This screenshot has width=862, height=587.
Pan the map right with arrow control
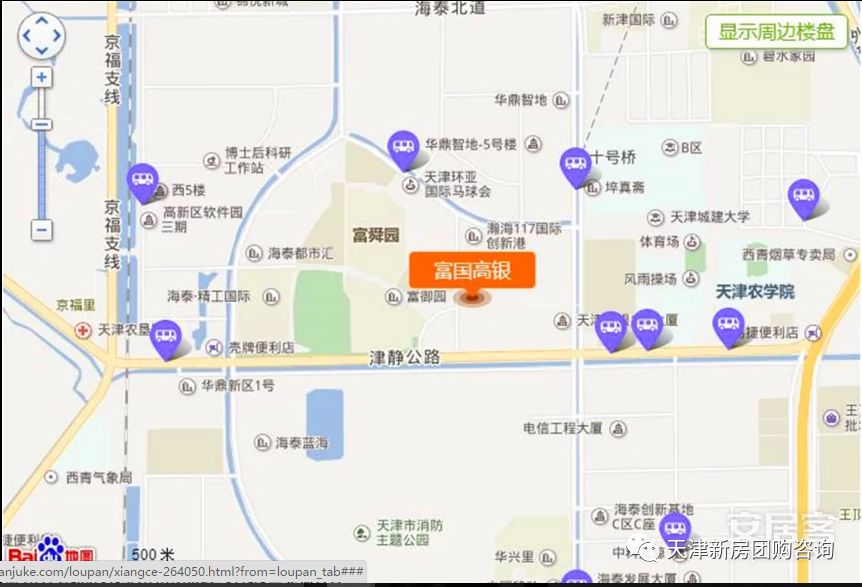coord(56,37)
